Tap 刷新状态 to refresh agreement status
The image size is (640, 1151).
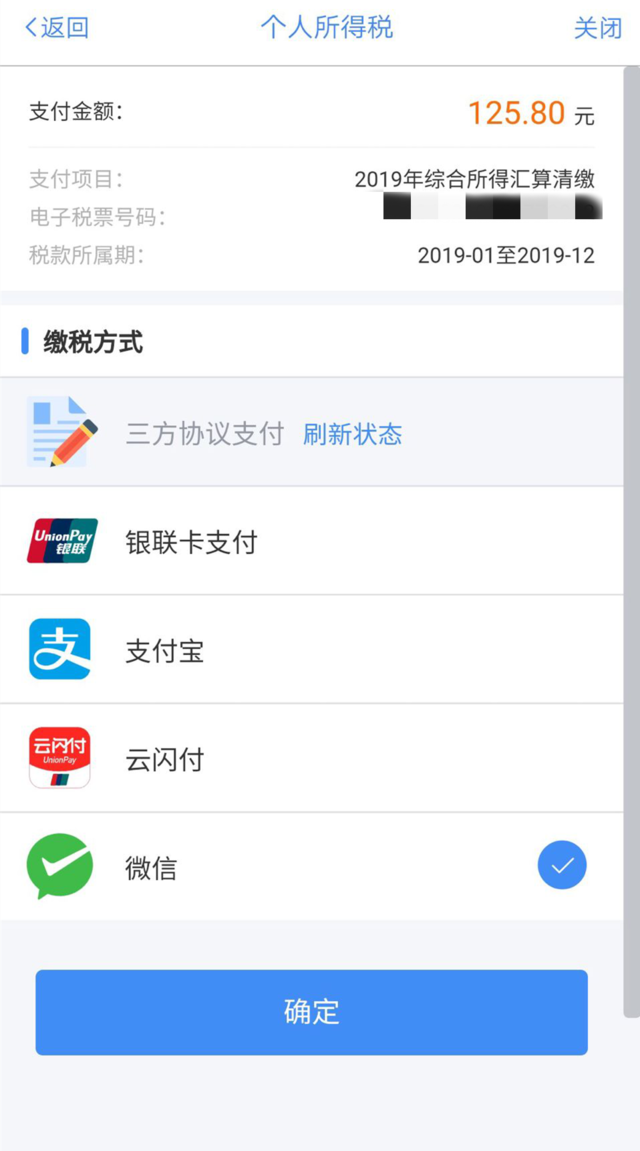pos(352,434)
